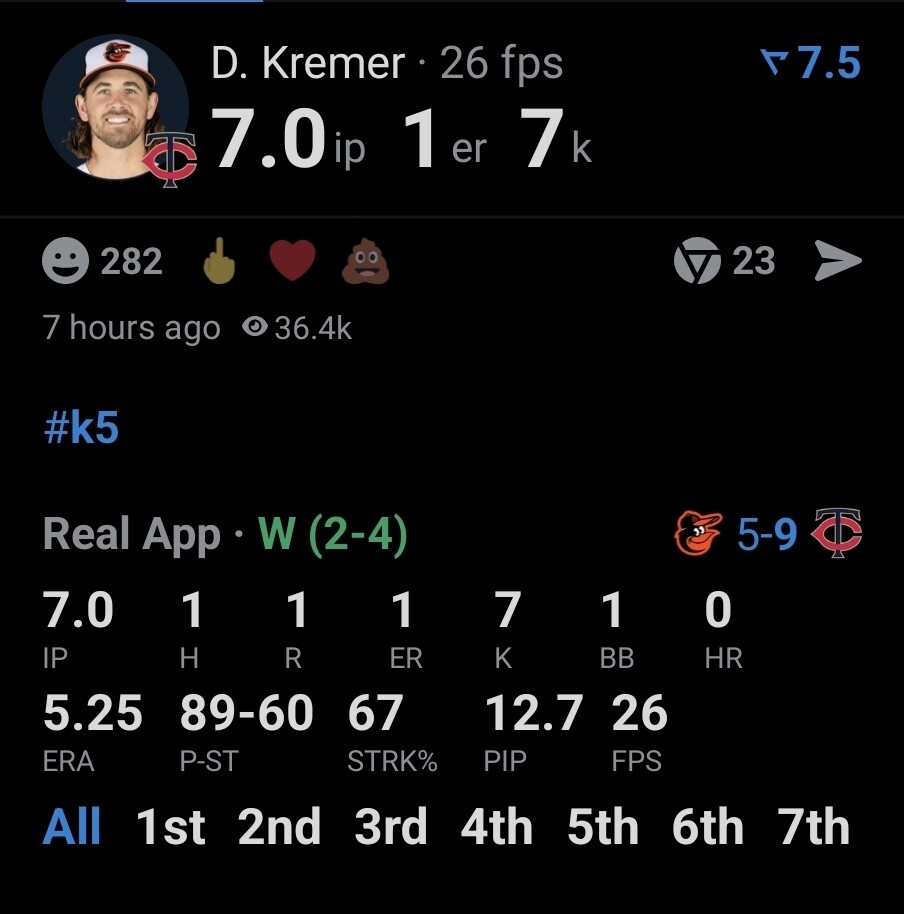
Task: Open the #k5 hashtag link
Action: [81, 427]
